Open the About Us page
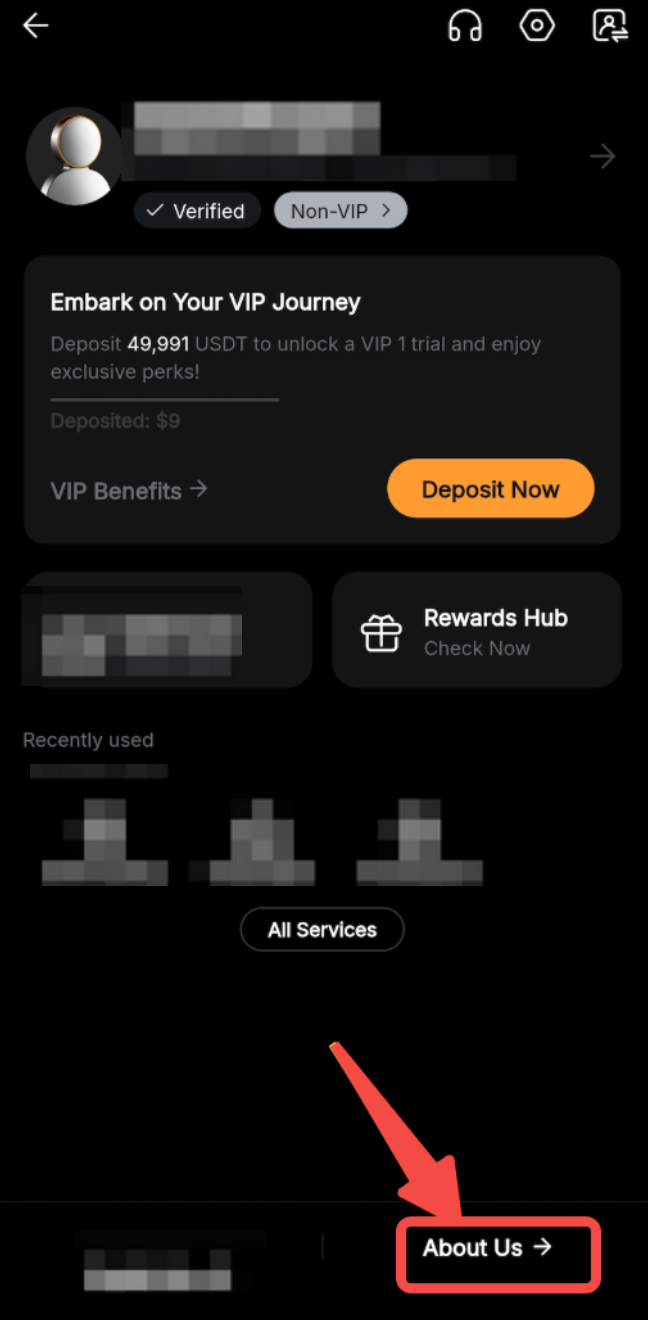This screenshot has width=648, height=1320. click(x=487, y=1248)
